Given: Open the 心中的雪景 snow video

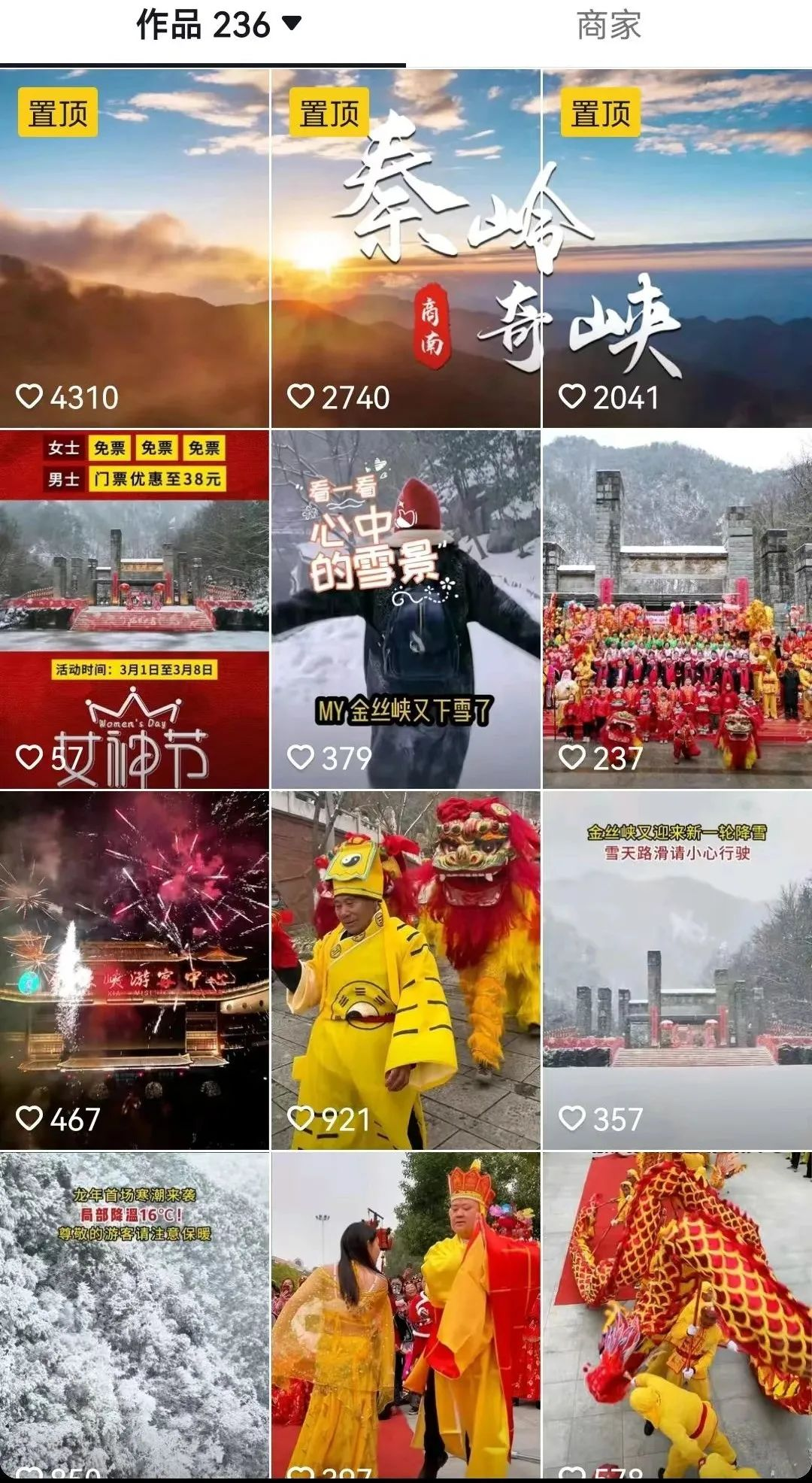Looking at the screenshot, I should (x=405, y=609).
